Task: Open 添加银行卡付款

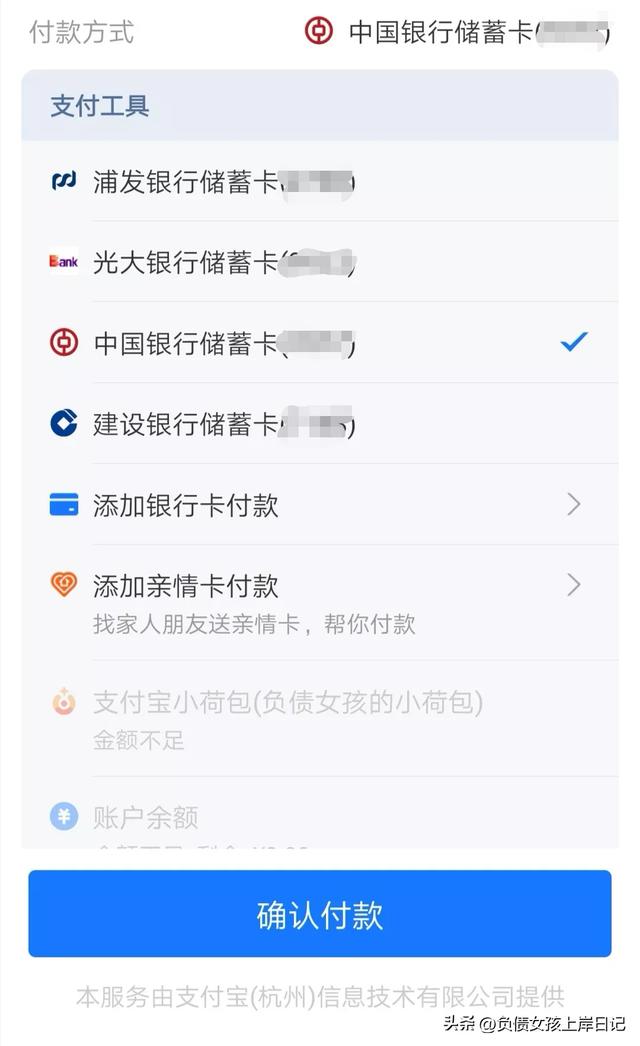Action: coord(320,504)
